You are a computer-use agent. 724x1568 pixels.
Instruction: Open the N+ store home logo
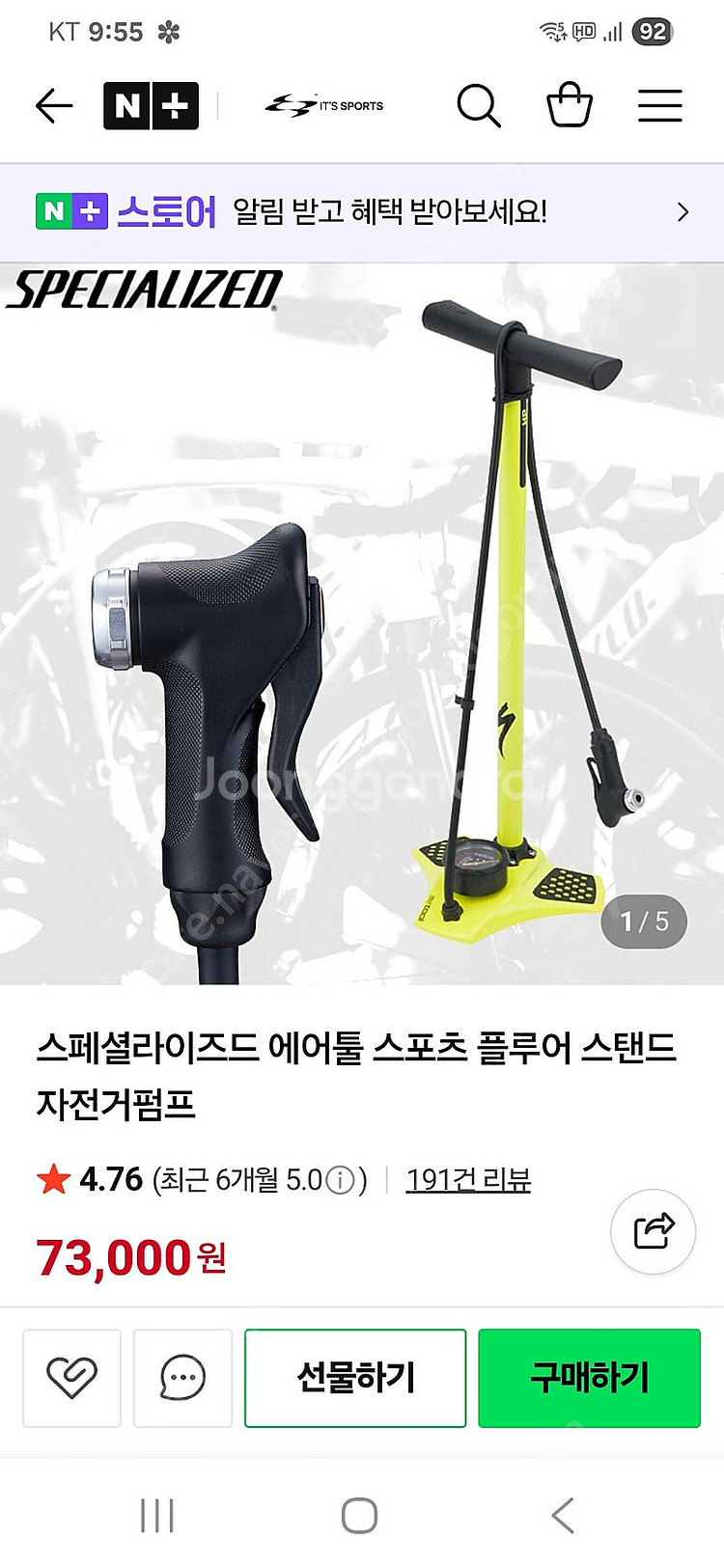coord(151,105)
